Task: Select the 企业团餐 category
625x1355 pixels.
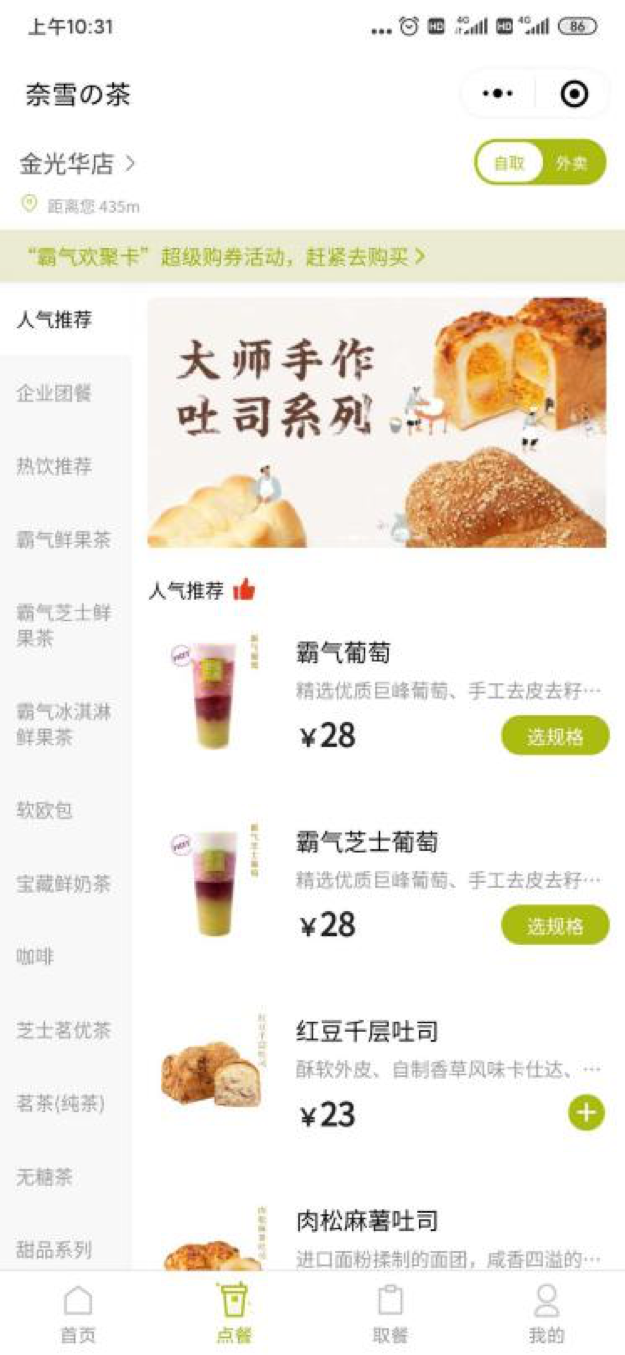Action: tap(54, 393)
